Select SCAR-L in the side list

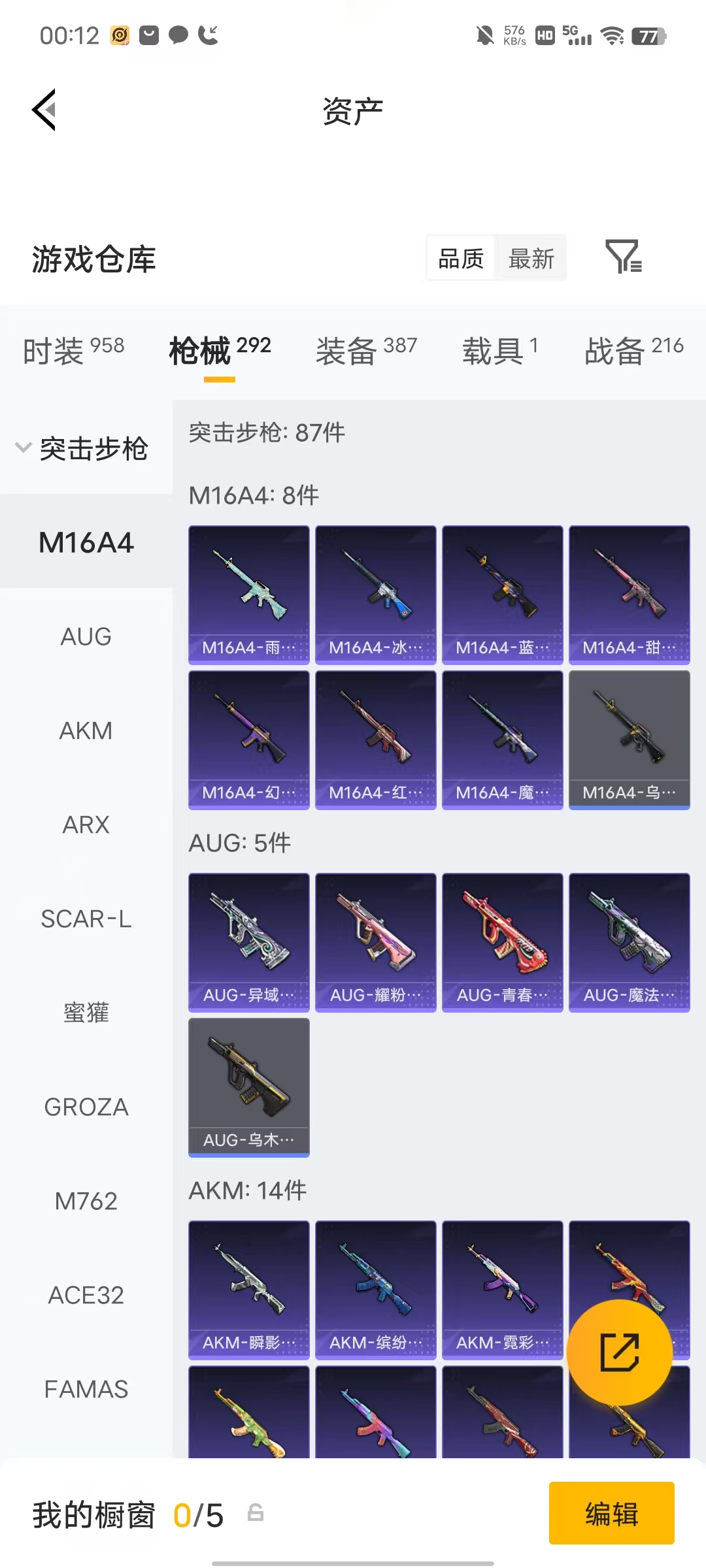point(86,919)
